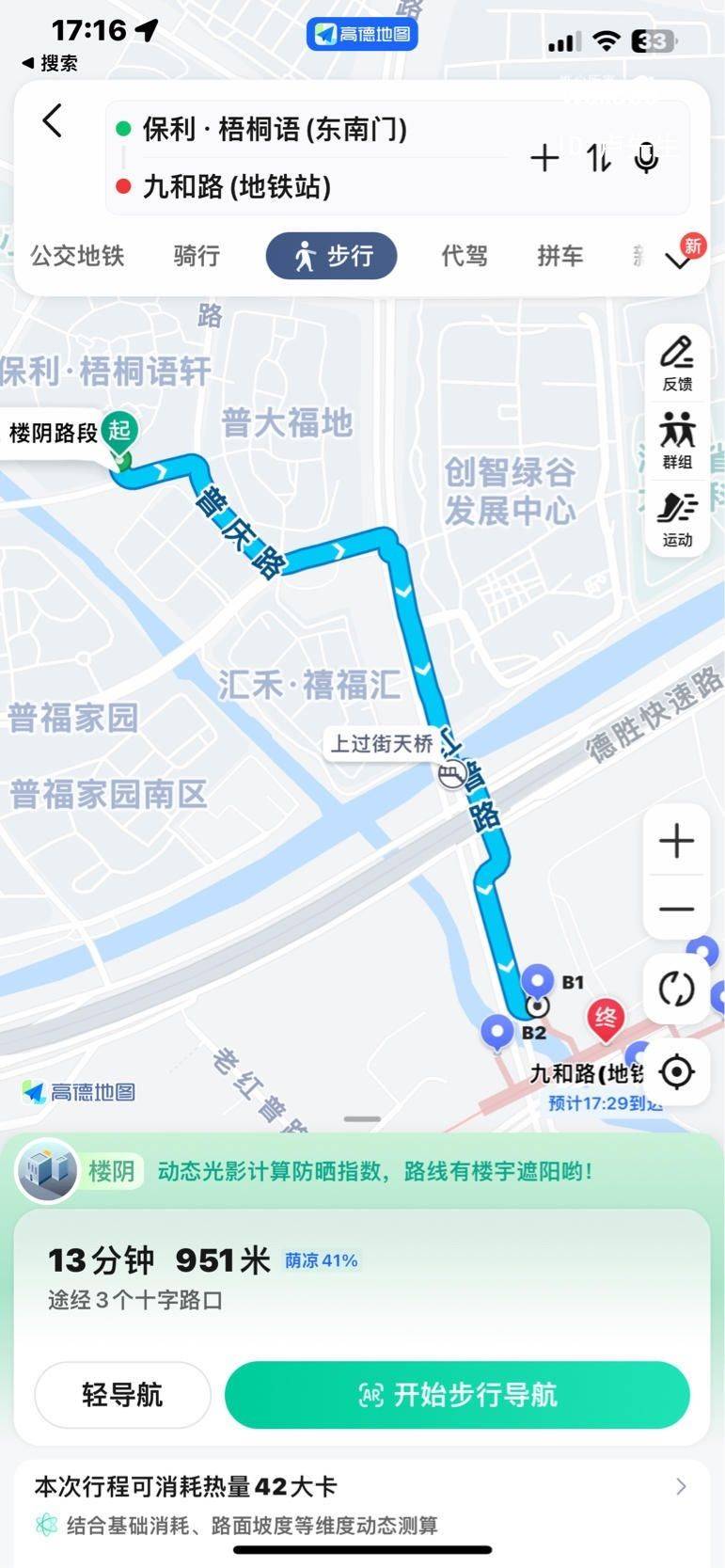Add a waypoint with the plus icon

pos(544,158)
